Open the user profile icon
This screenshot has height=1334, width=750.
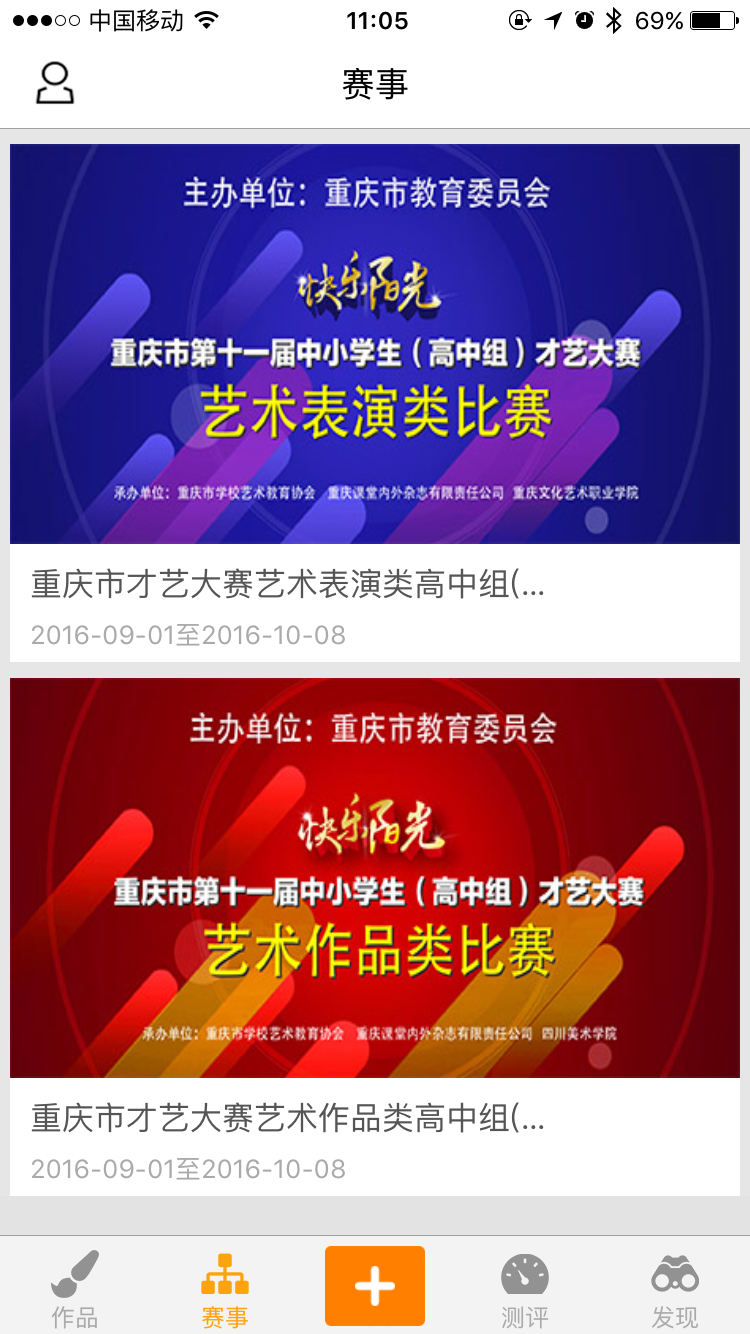click(x=55, y=84)
